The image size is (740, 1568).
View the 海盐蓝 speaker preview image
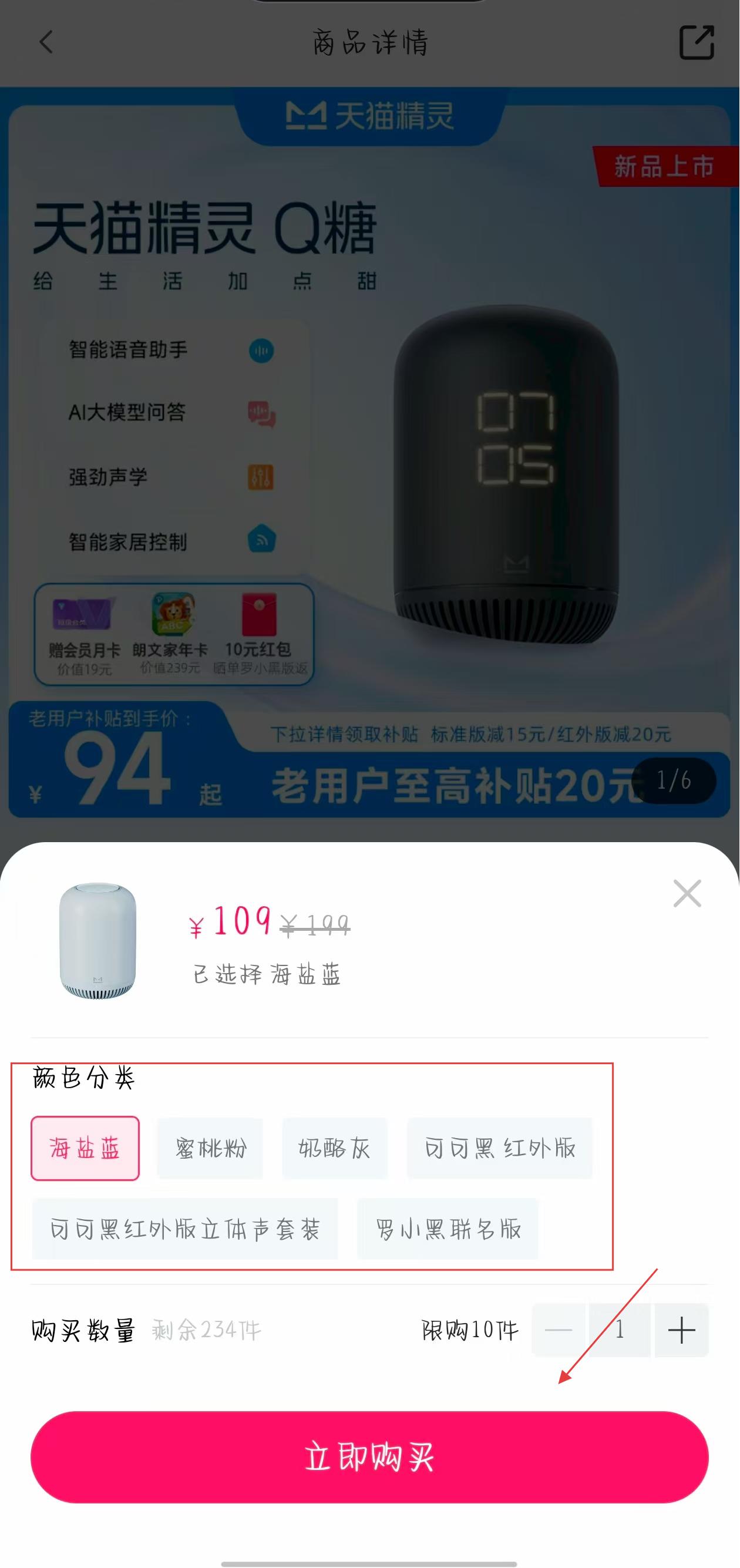97,941
